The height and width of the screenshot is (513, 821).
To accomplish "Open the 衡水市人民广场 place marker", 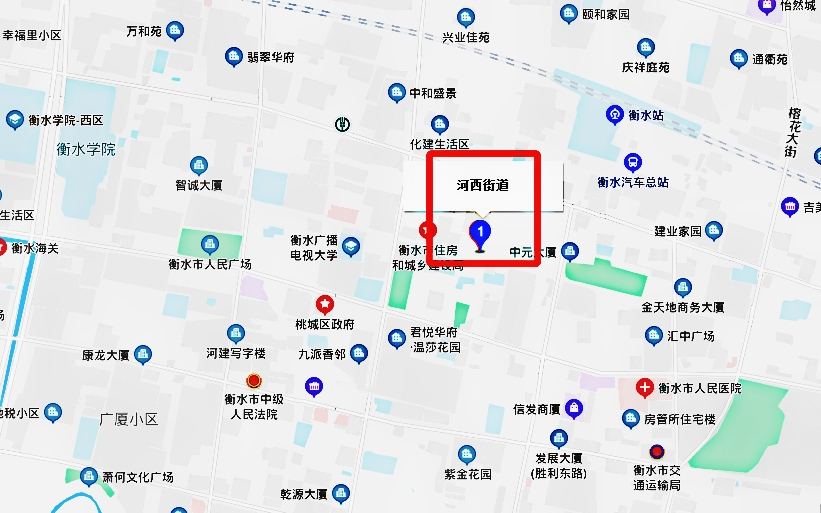I will click(210, 244).
